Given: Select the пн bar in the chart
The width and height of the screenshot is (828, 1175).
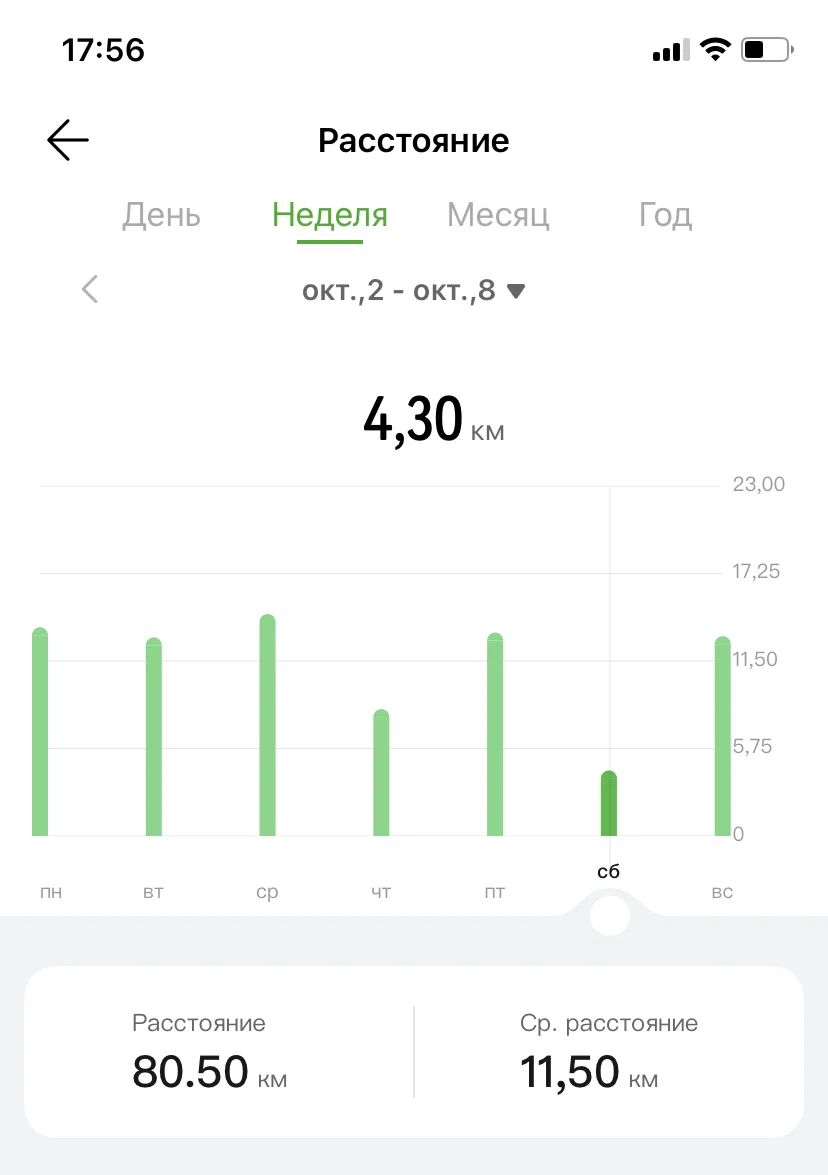Looking at the screenshot, I should pyautogui.click(x=40, y=733).
